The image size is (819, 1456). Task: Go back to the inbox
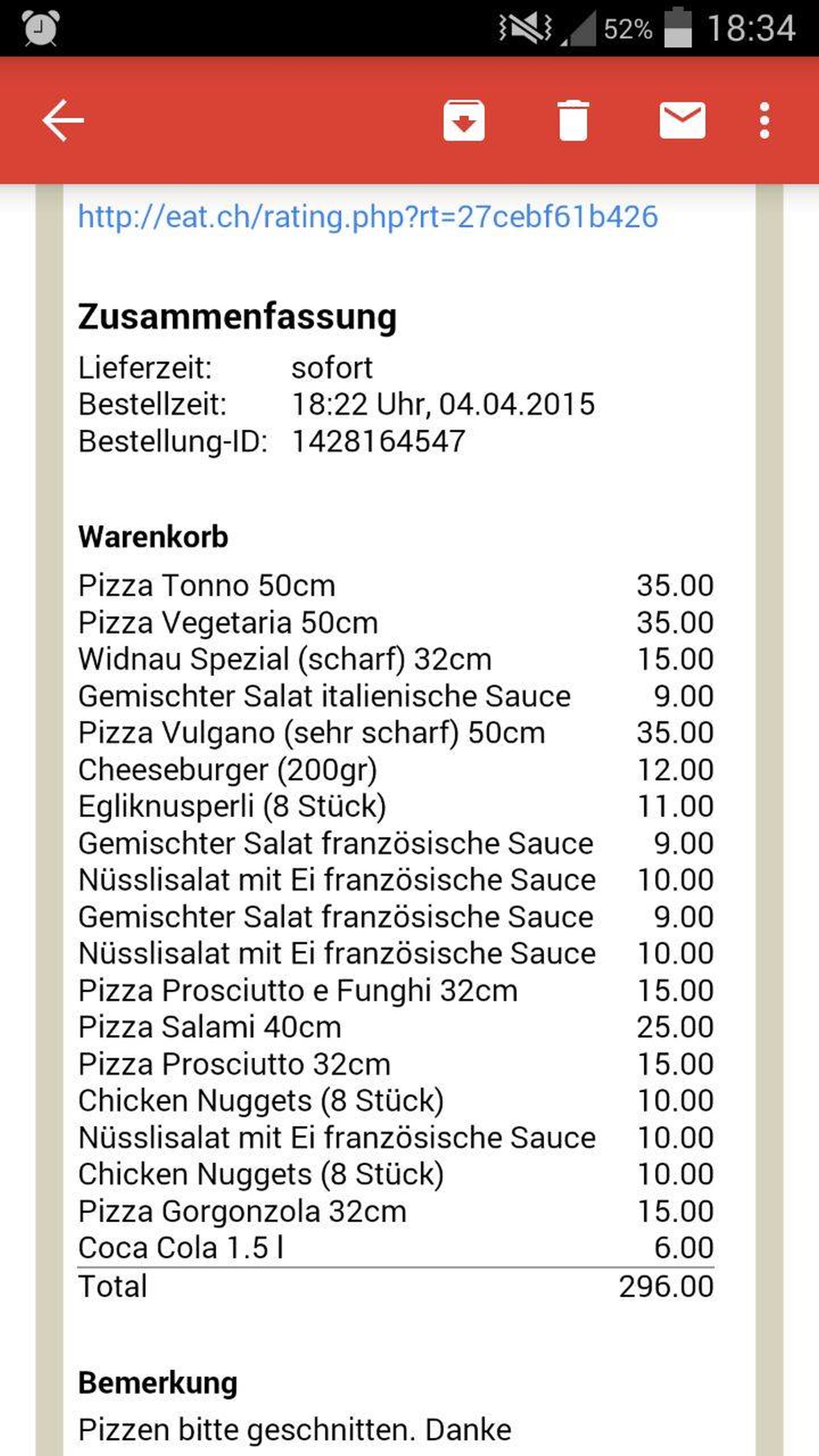pos(63,120)
